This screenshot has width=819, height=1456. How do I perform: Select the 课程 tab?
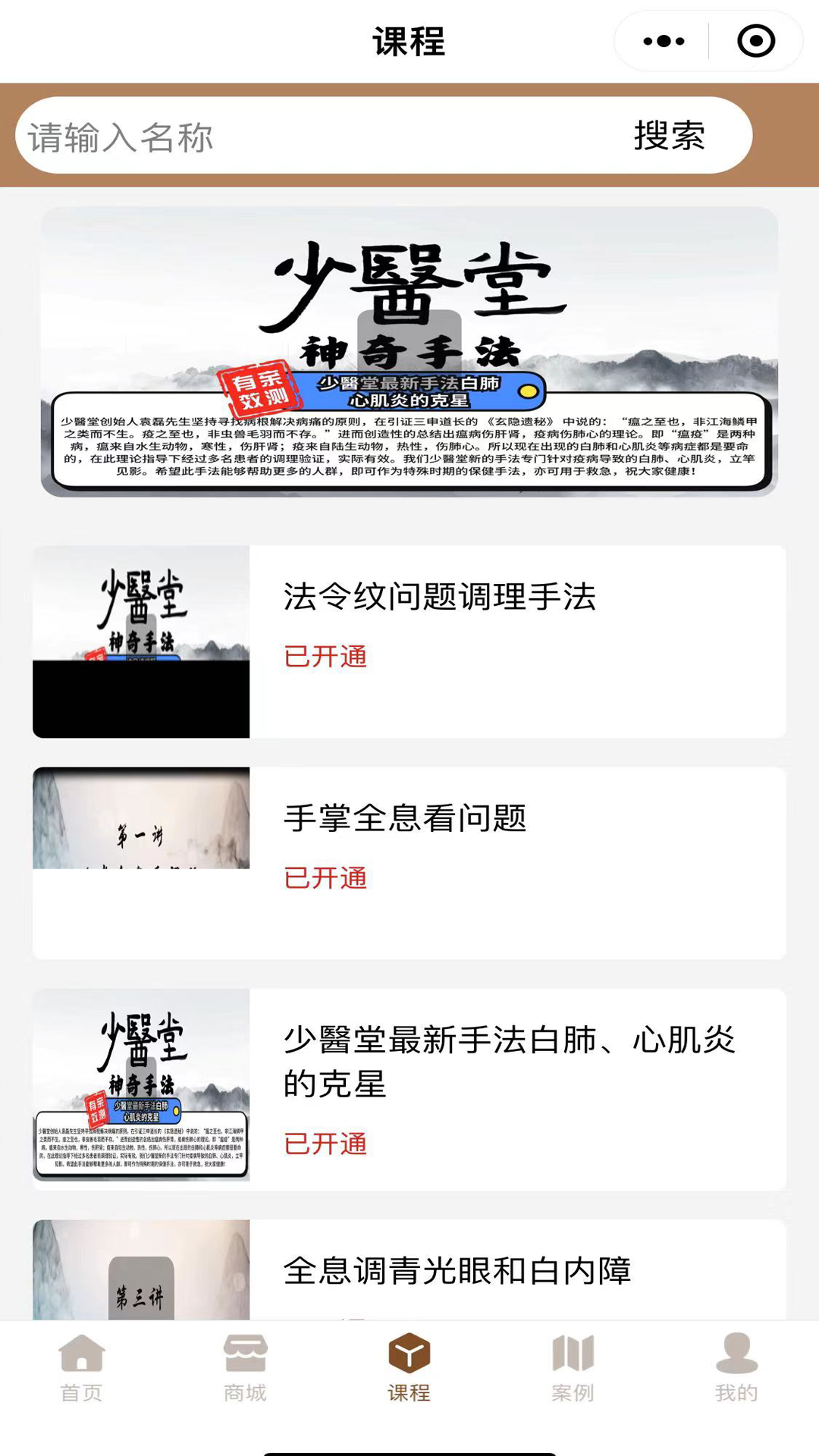(409, 1368)
